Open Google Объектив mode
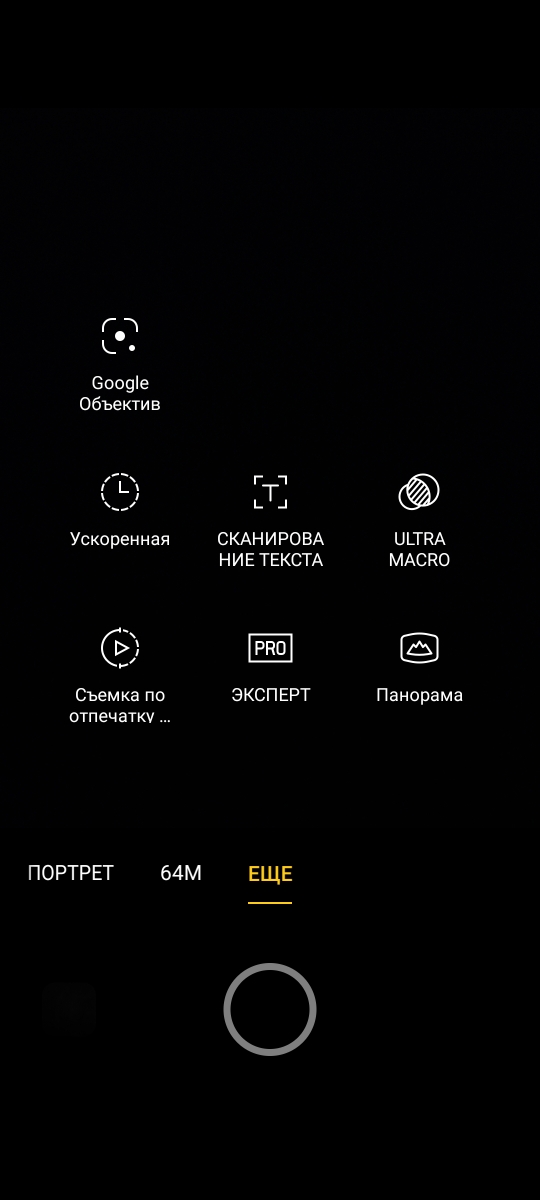 (x=120, y=364)
